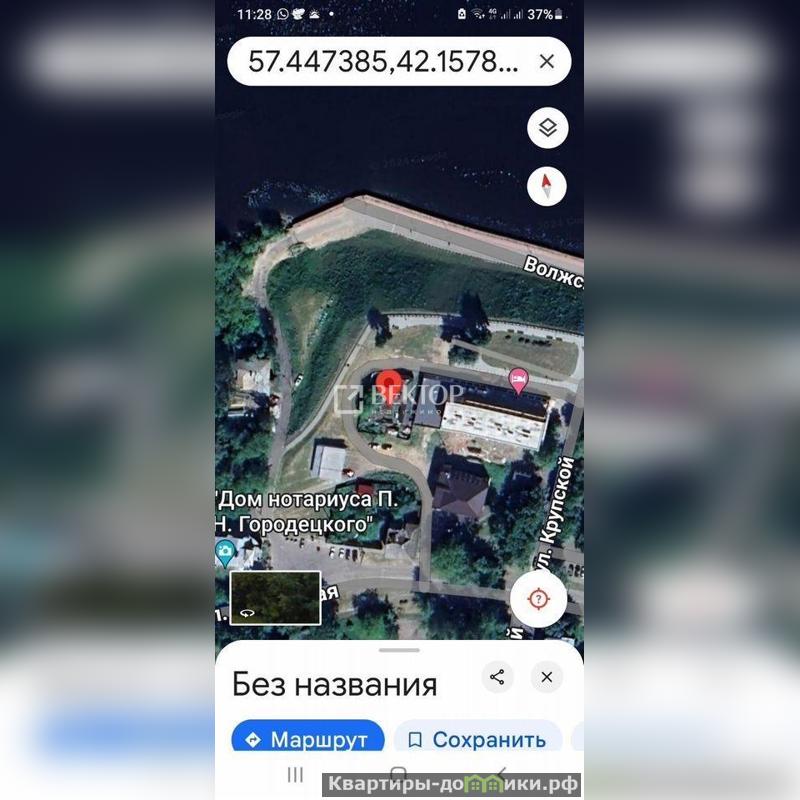Open the Street View preview thumbnail
This screenshot has height=800, width=800.
275,597
